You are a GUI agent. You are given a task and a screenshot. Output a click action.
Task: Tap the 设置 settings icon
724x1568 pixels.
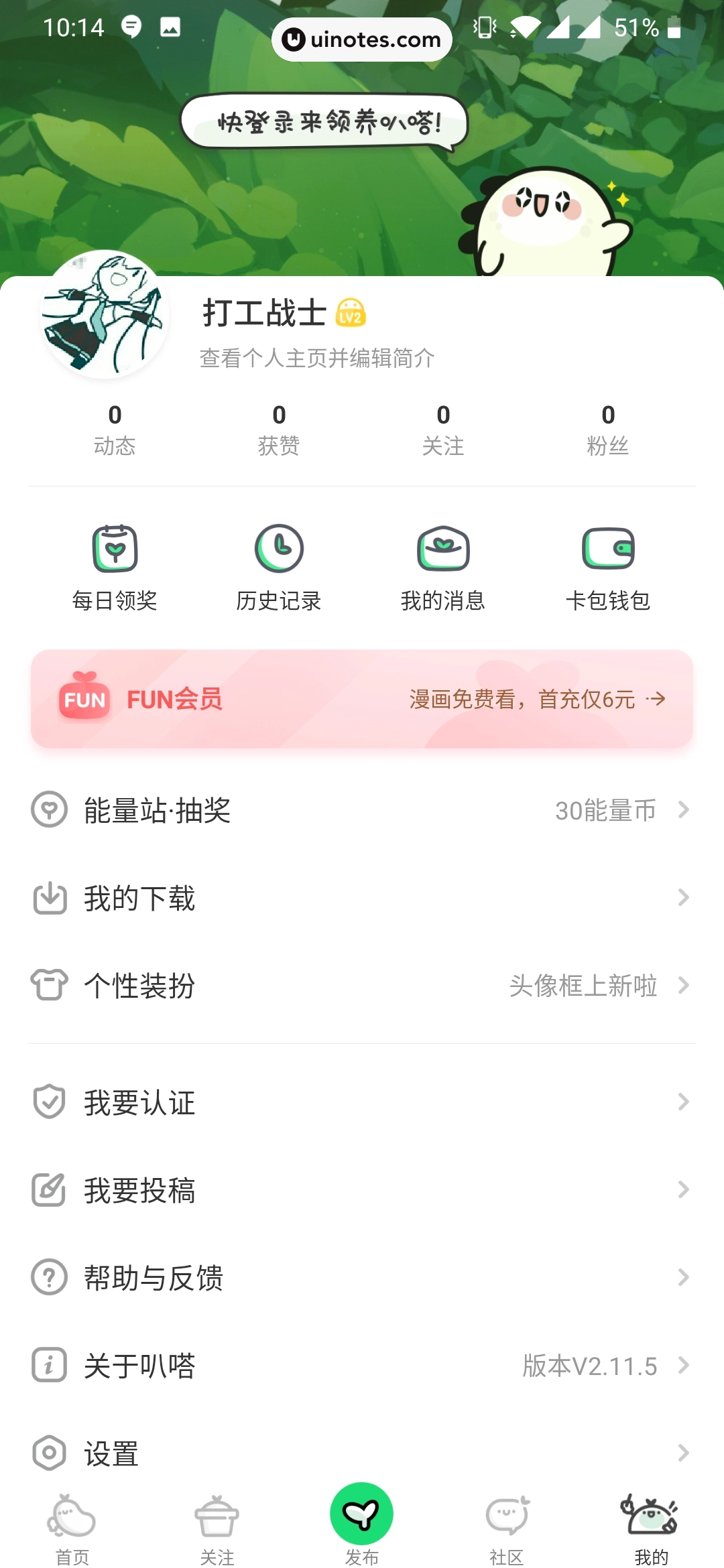pos(48,1453)
